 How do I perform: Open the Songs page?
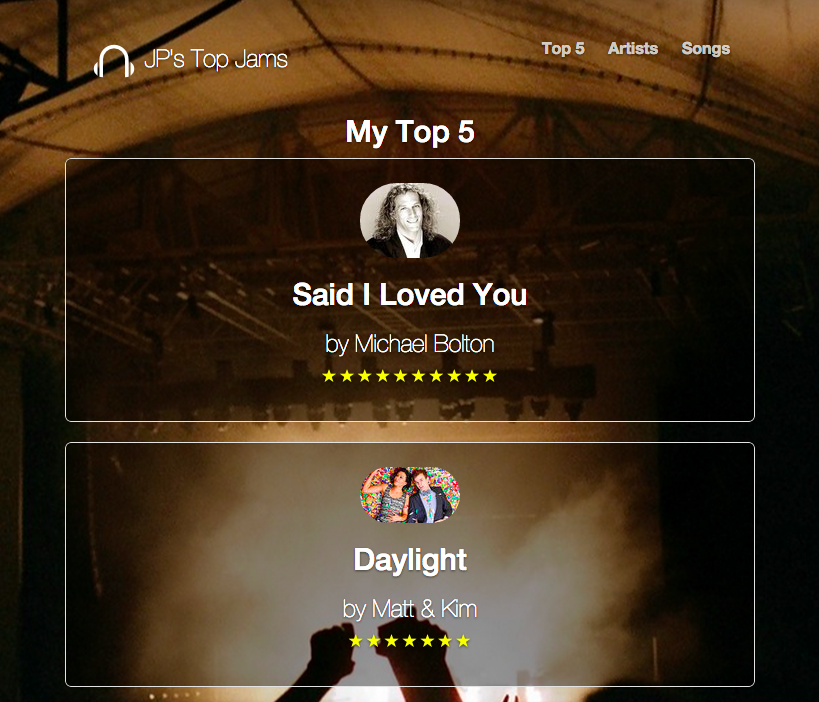point(706,48)
